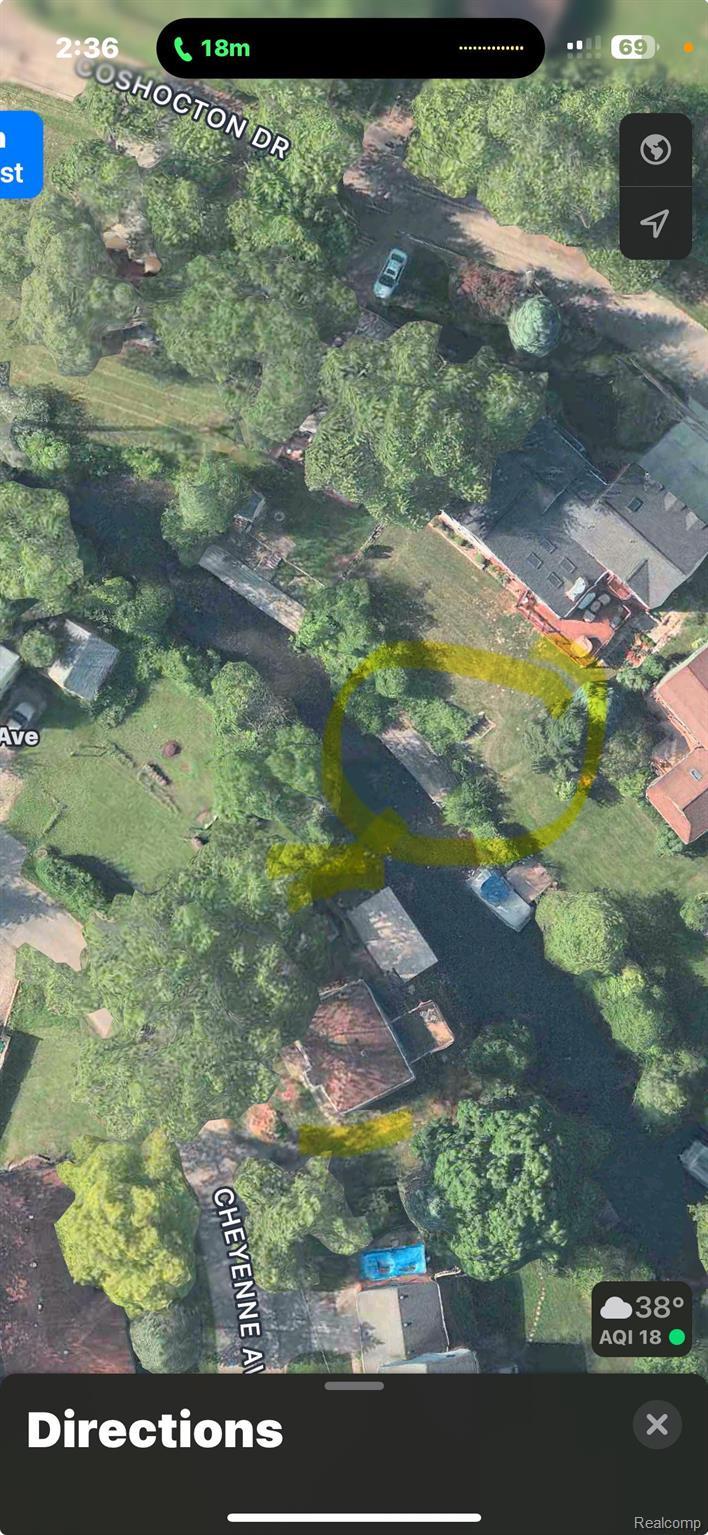Close the Directions panel
The height and width of the screenshot is (1535, 708).
pos(657,1424)
